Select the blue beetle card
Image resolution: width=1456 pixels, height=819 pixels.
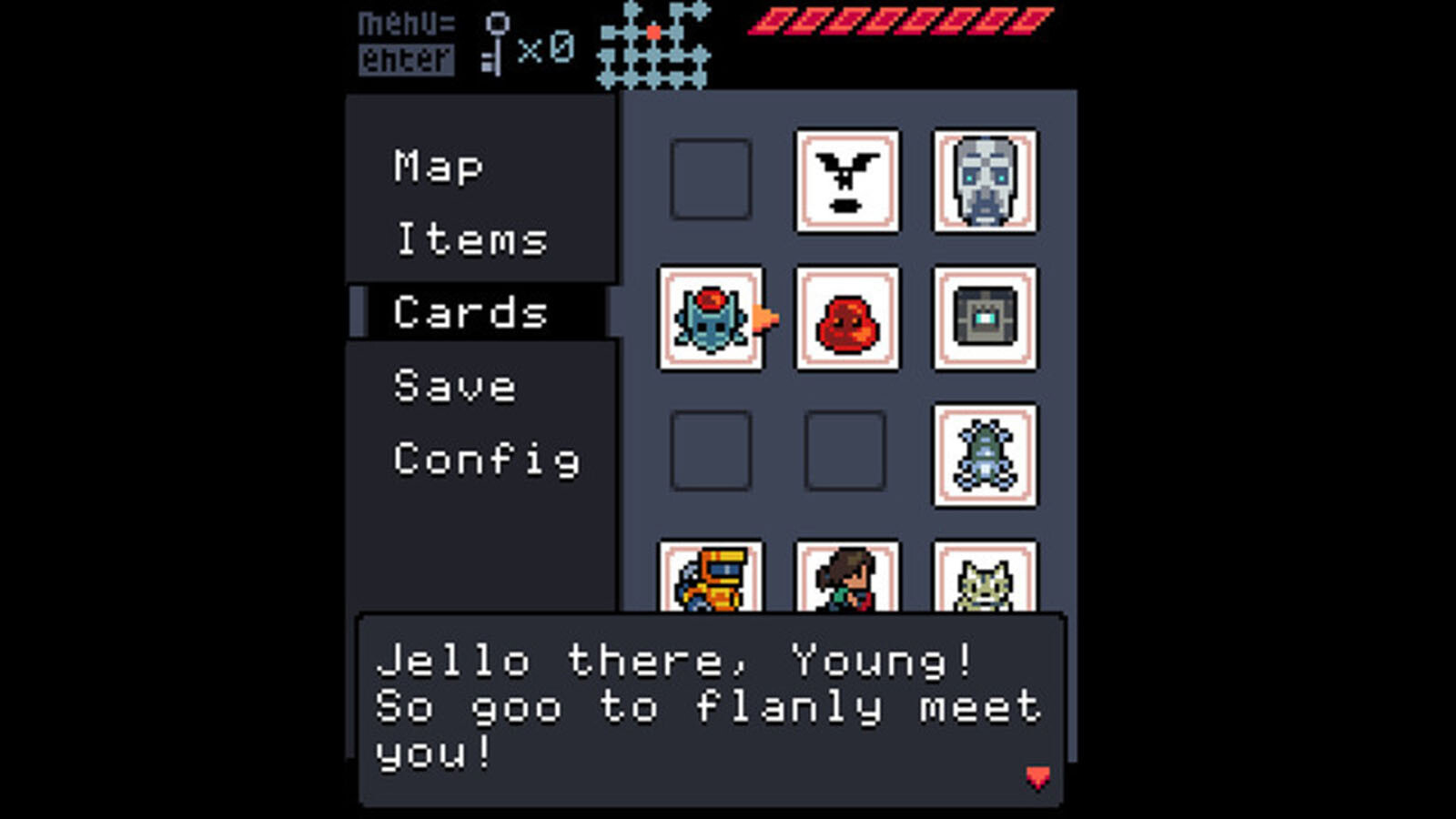pyautogui.click(x=985, y=455)
